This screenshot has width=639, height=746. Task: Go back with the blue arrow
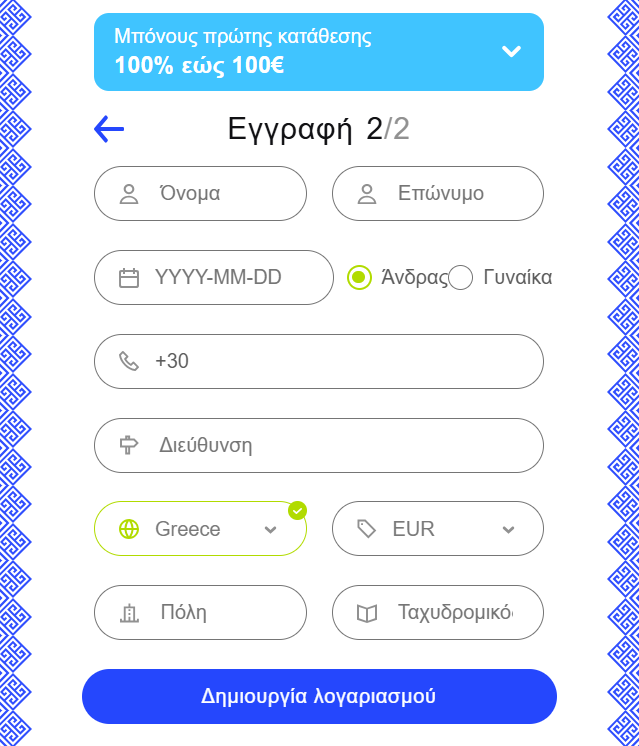(109, 128)
